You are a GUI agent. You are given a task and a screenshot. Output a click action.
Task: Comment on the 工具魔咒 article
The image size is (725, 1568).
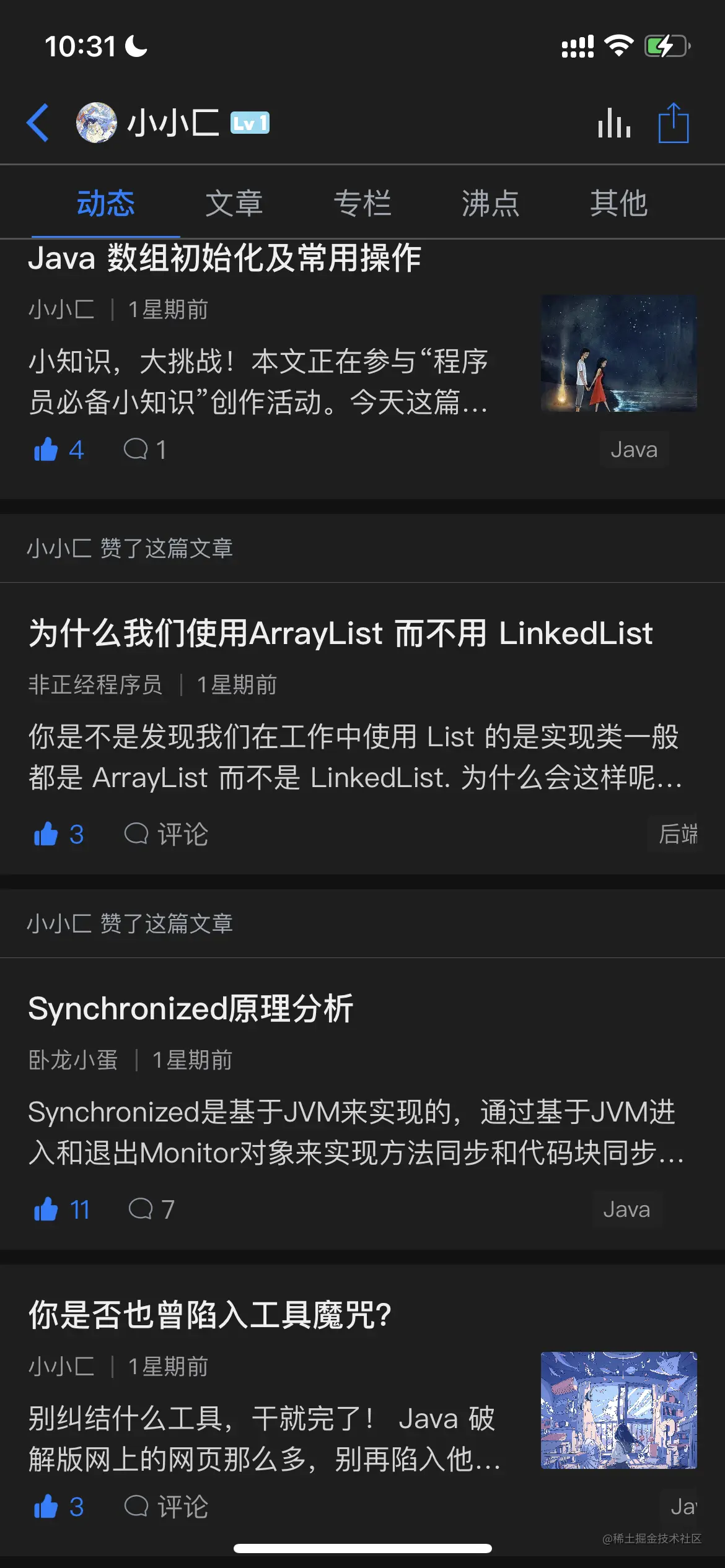pos(166,1507)
